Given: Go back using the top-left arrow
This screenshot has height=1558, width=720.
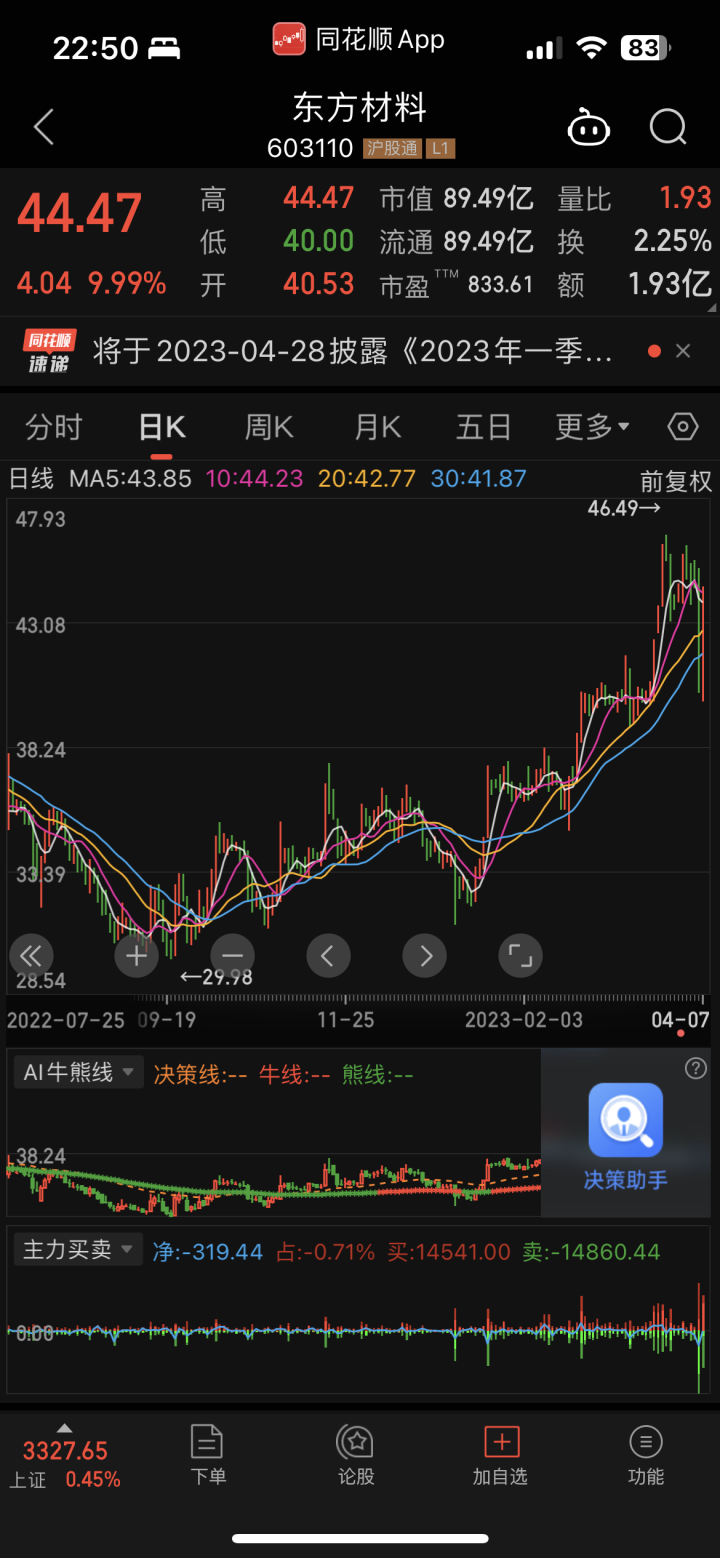Looking at the screenshot, I should click(x=43, y=128).
